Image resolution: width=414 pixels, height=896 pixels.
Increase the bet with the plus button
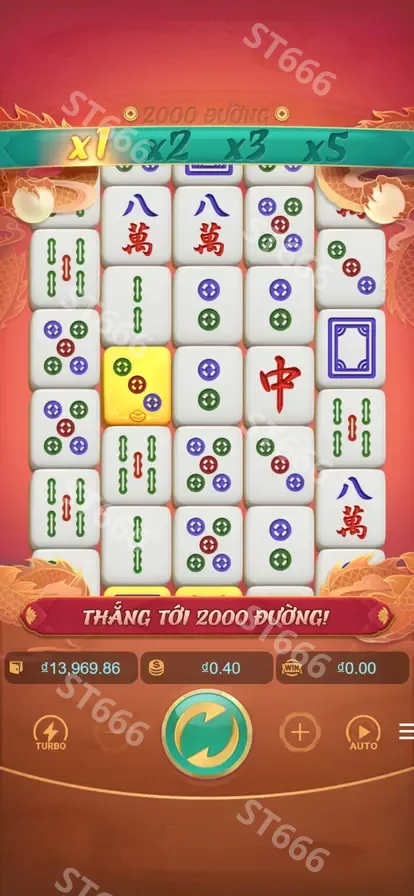[x=300, y=732]
